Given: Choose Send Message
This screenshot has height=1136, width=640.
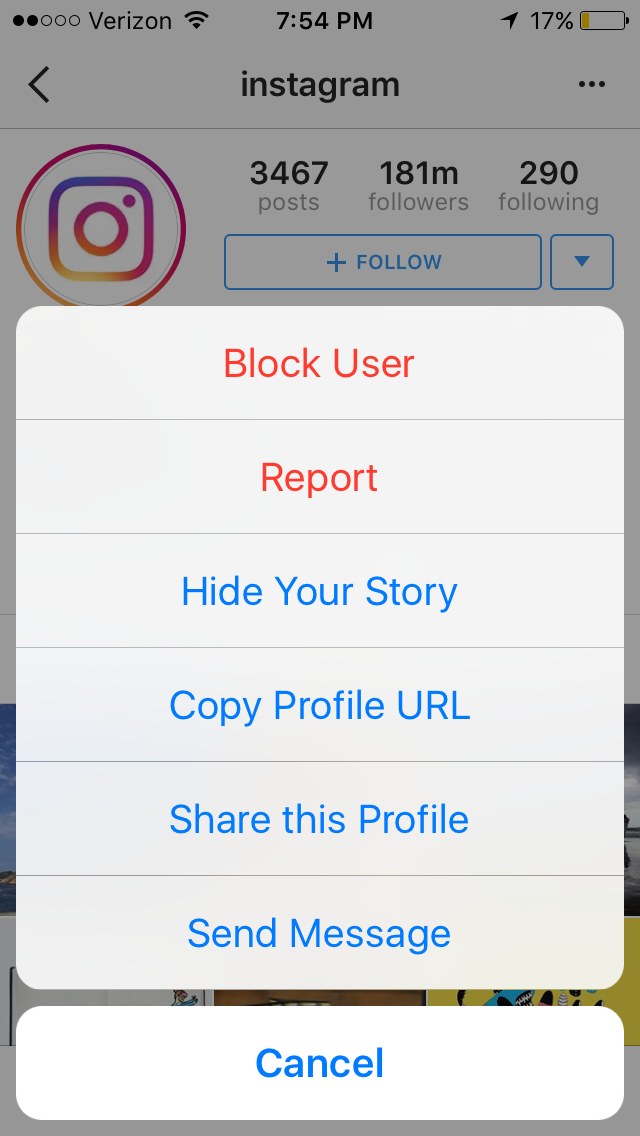Looking at the screenshot, I should click(x=319, y=933).
